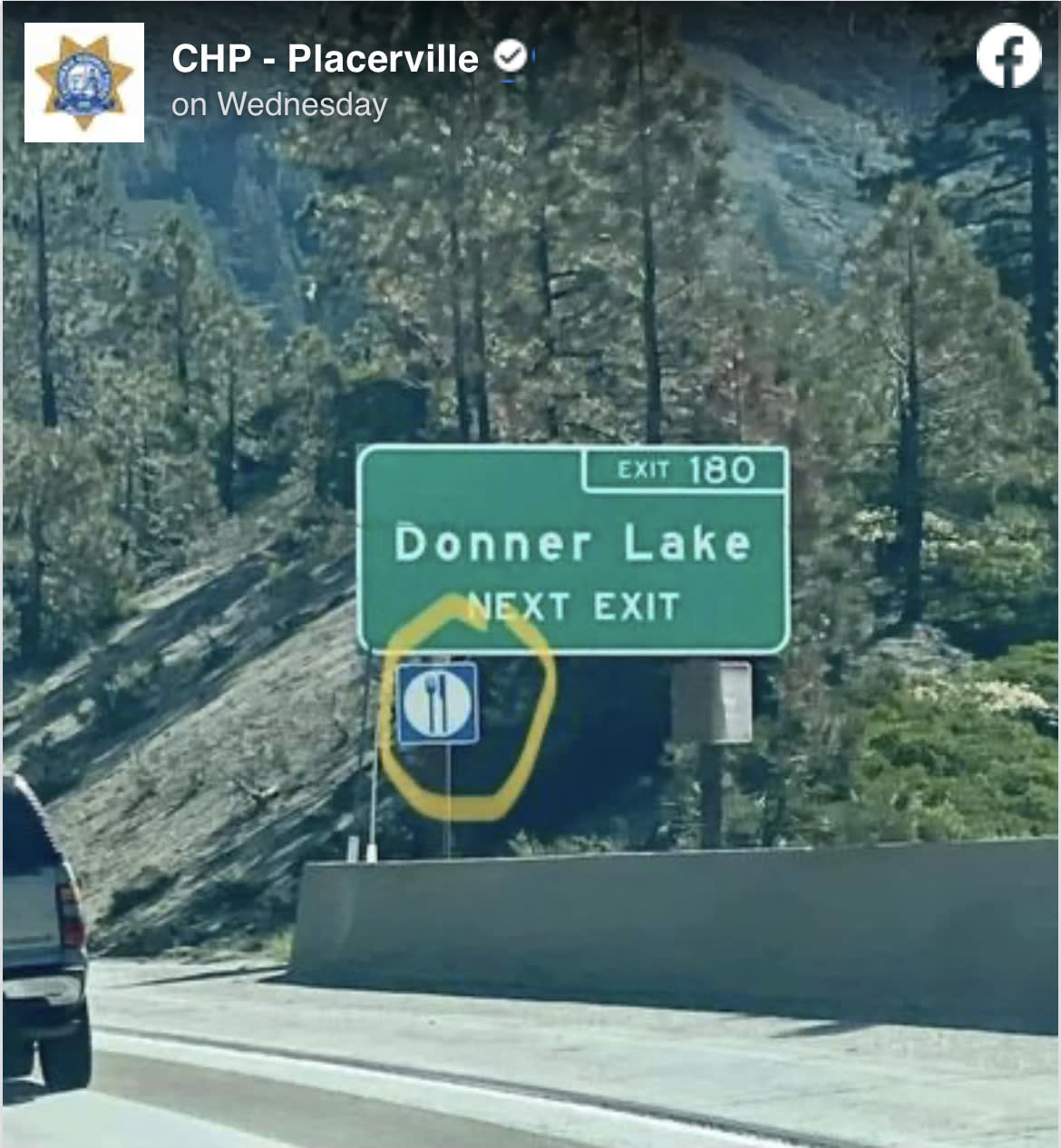
Task: Open the Facebook logo icon
Action: (1008, 55)
